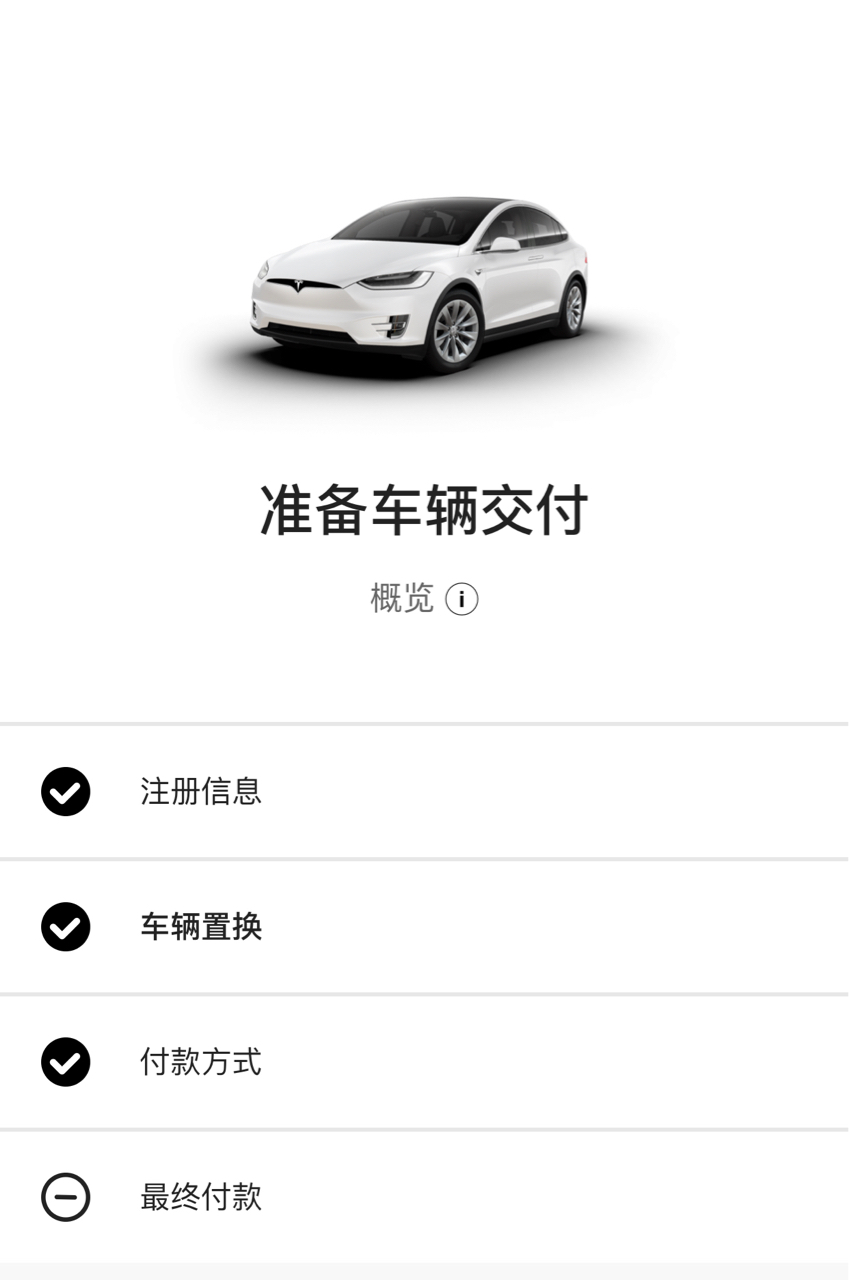
Task: Select the incomplete status indicator for Final Payment
Action: coord(64,1196)
